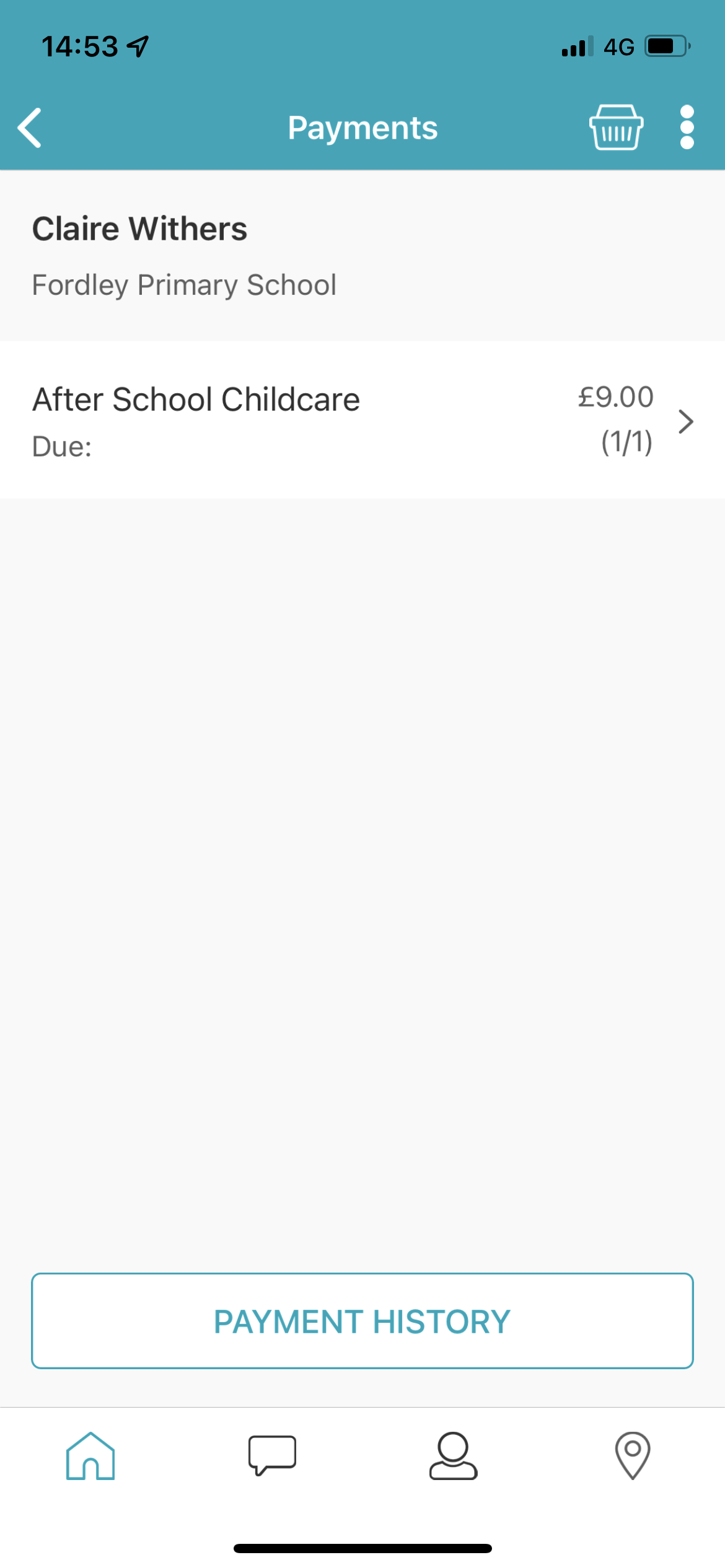Open the messages tab
This screenshot has height=1568, width=725.
(272, 1456)
